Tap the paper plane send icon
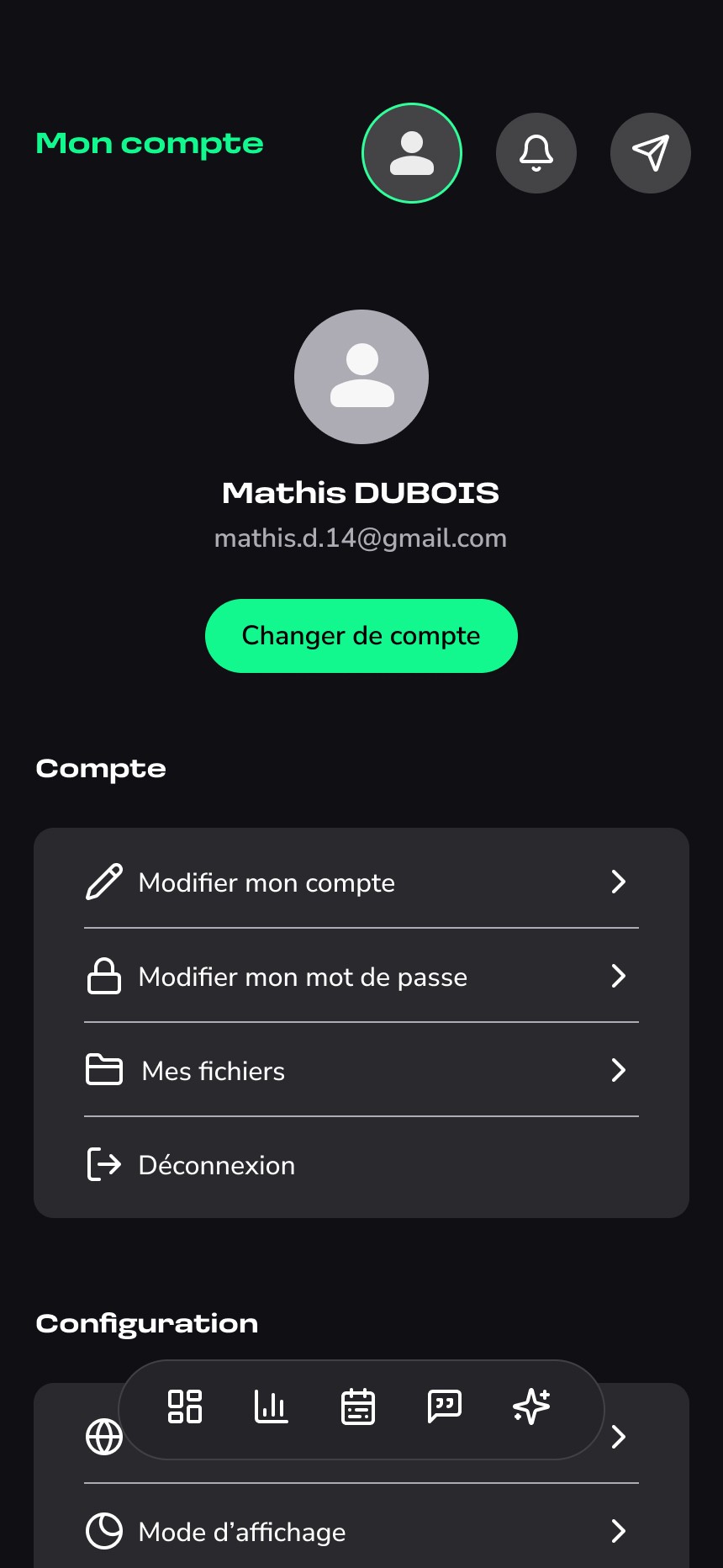Image resolution: width=723 pixels, height=1568 pixels. point(651,153)
